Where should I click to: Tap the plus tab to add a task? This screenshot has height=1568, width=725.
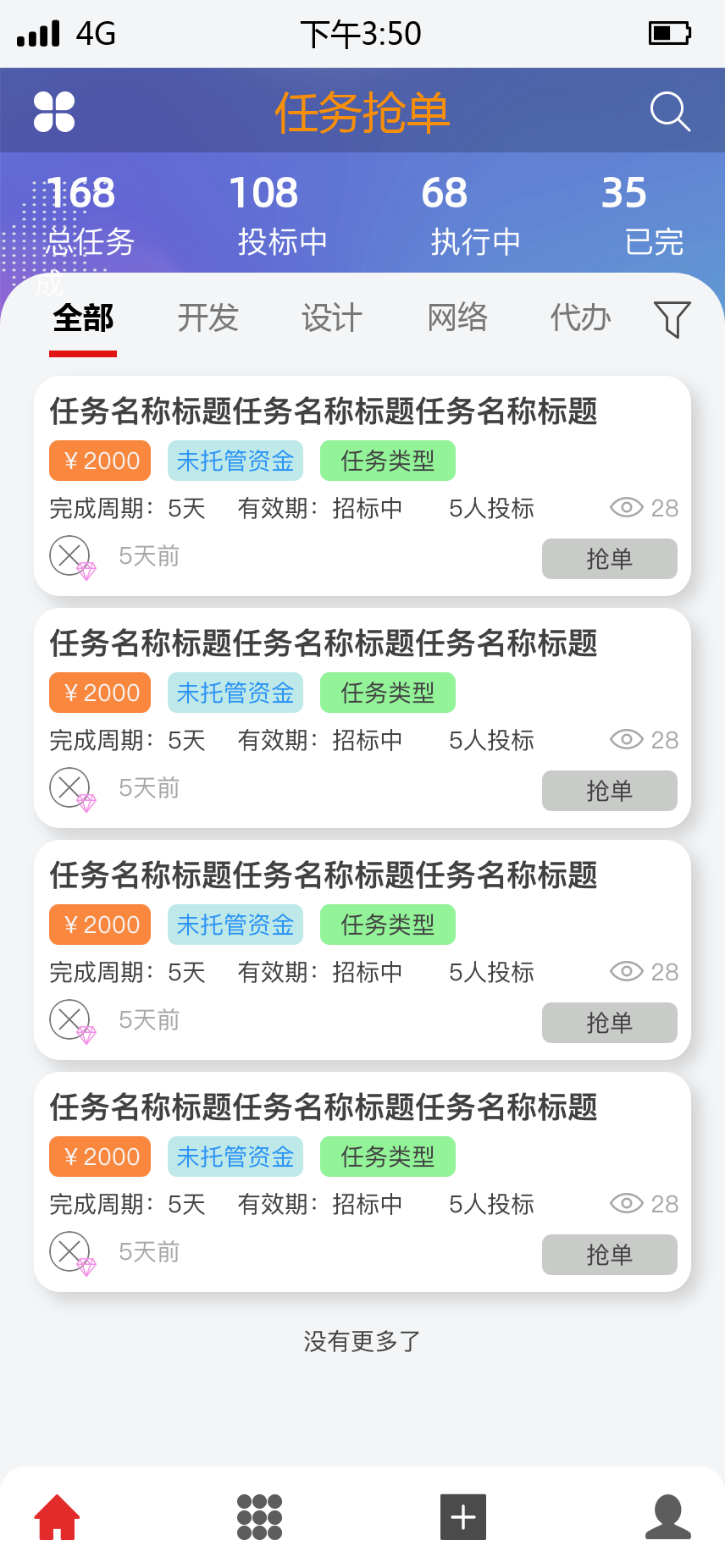(x=463, y=1517)
